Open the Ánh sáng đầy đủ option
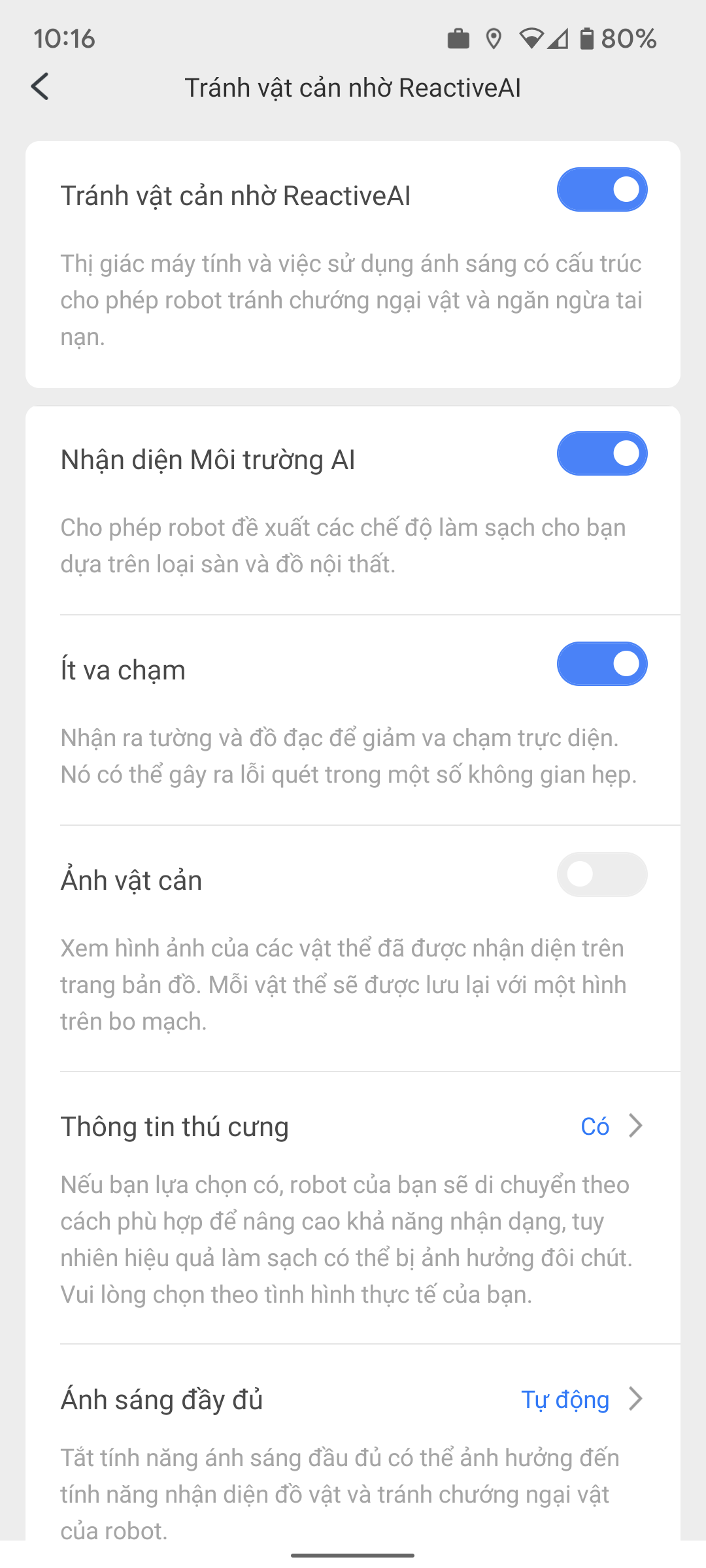The width and height of the screenshot is (706, 1568). [353, 1399]
